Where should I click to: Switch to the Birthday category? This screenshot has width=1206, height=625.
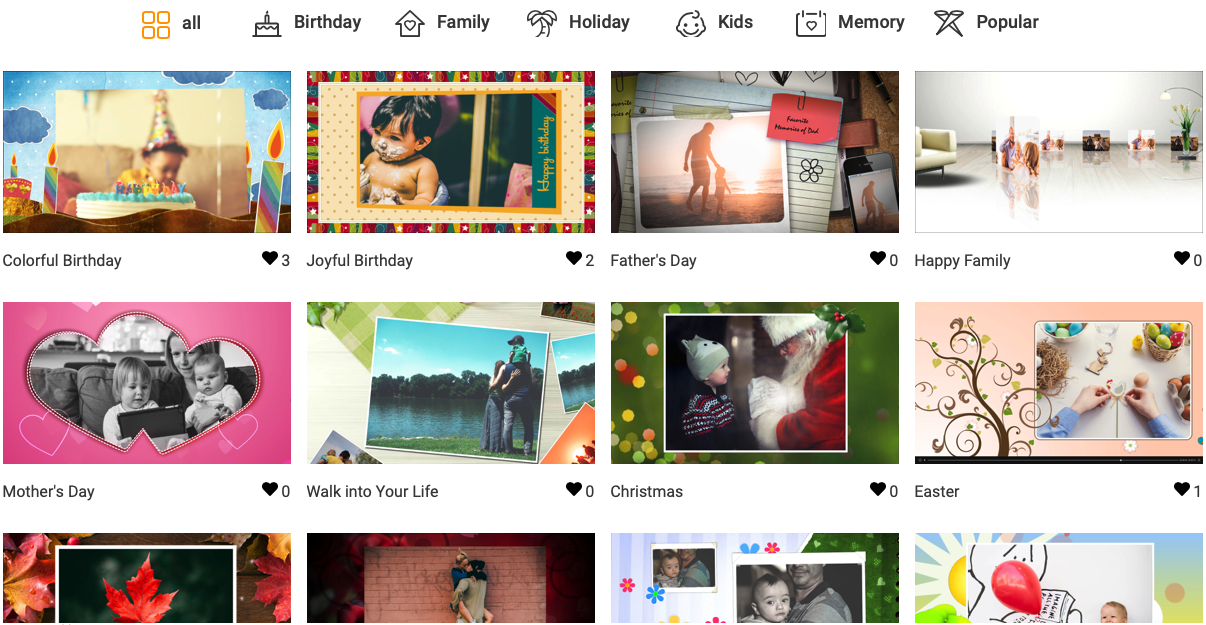coord(306,23)
